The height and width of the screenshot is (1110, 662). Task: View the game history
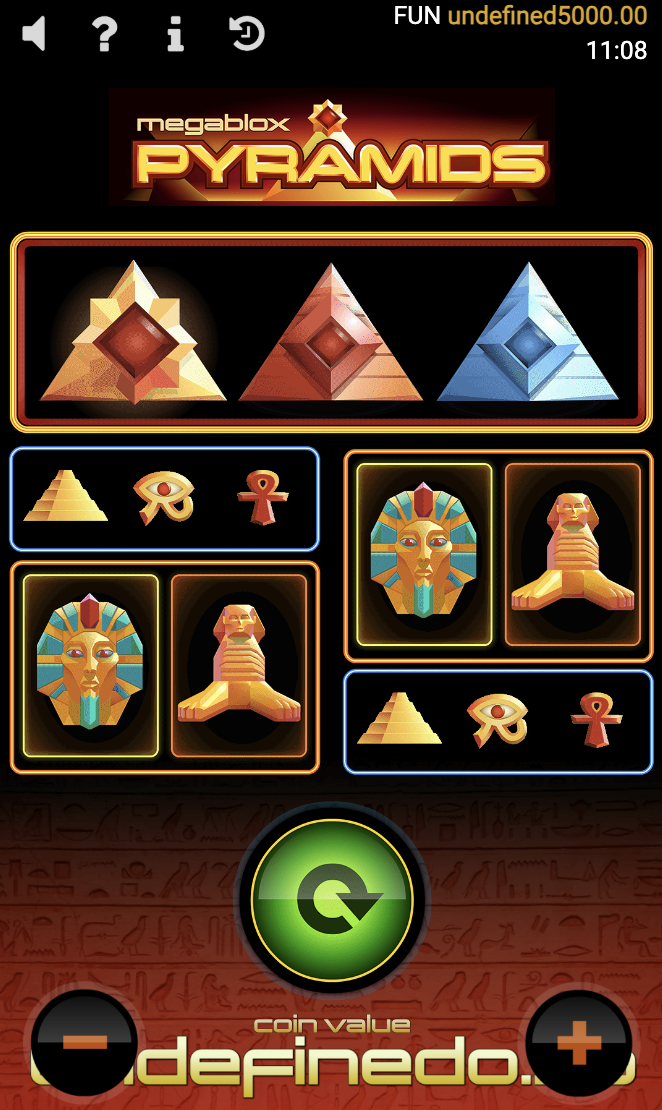246,34
